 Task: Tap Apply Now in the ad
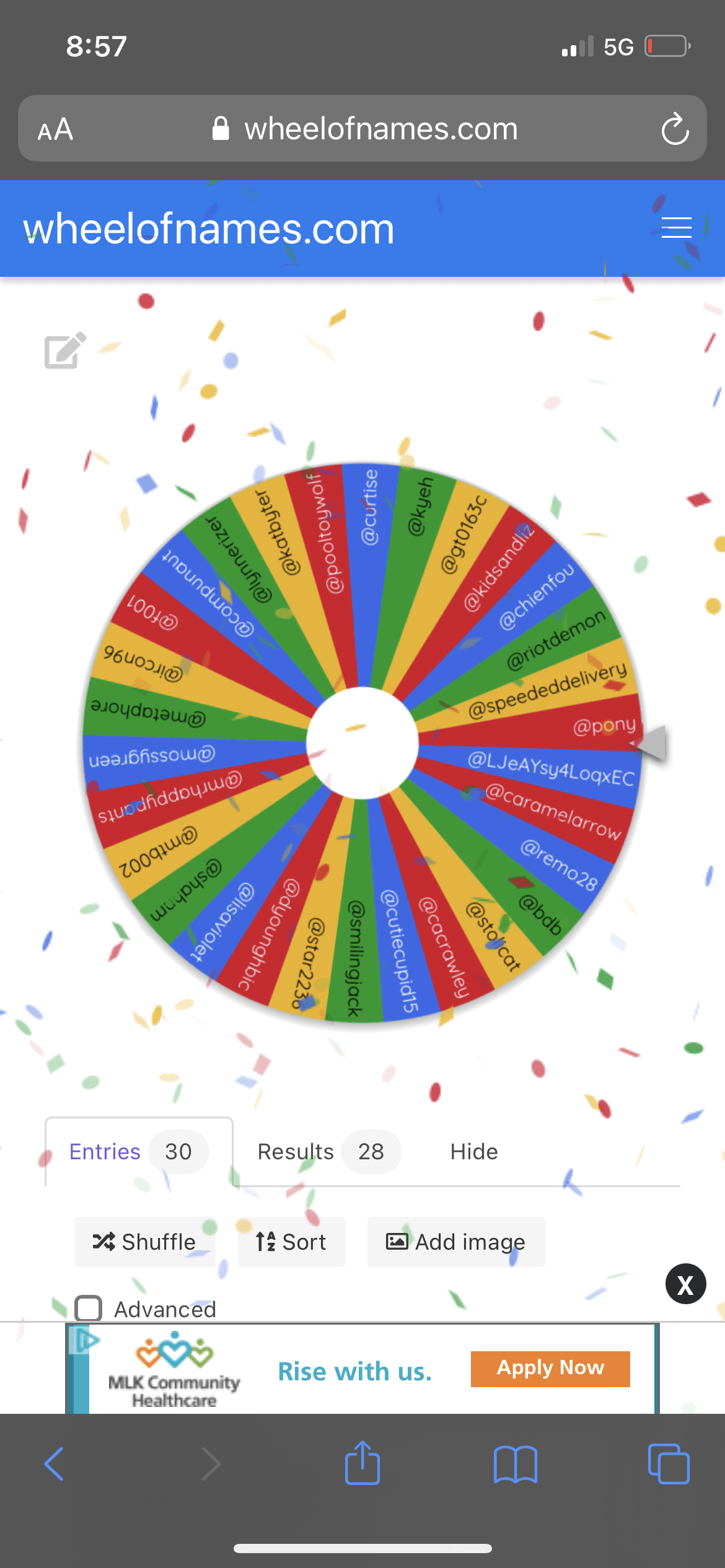click(x=550, y=1369)
